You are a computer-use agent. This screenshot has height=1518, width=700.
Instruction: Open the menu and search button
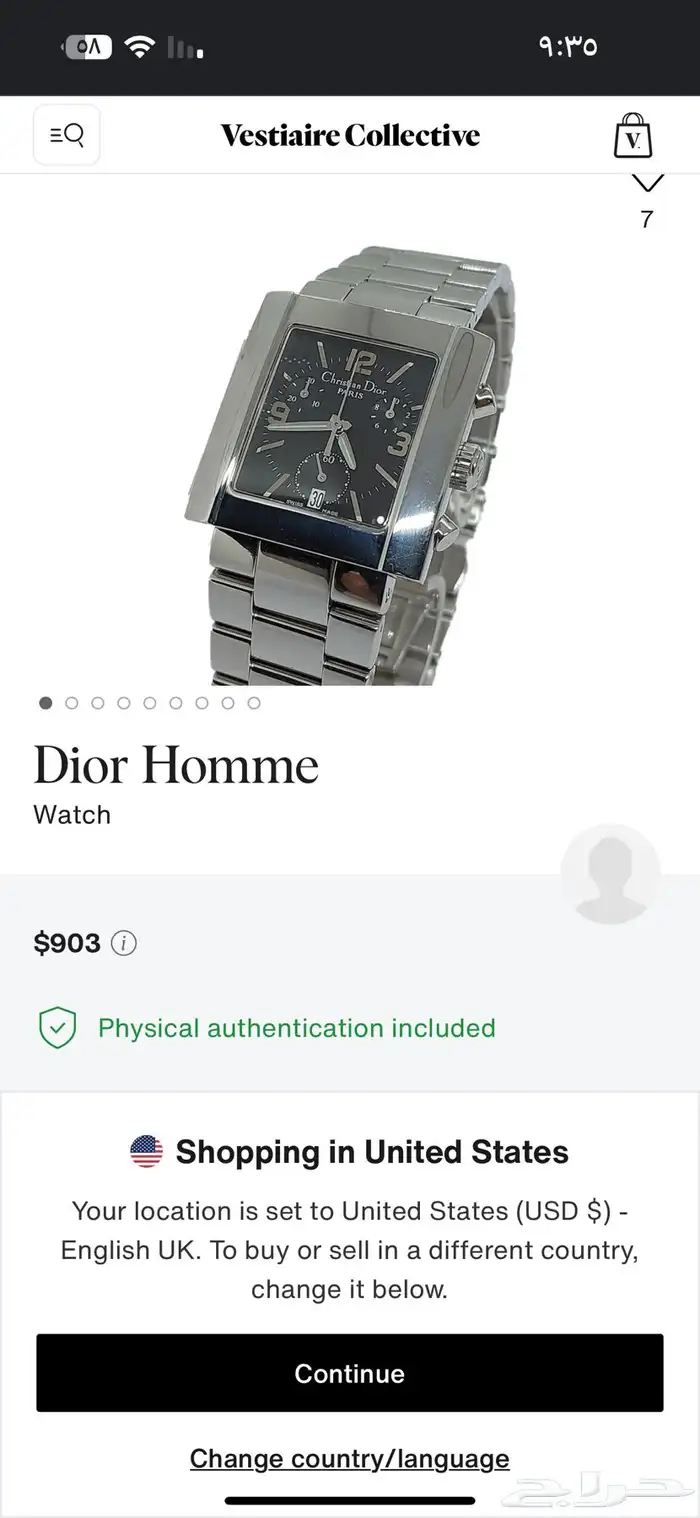pos(66,134)
